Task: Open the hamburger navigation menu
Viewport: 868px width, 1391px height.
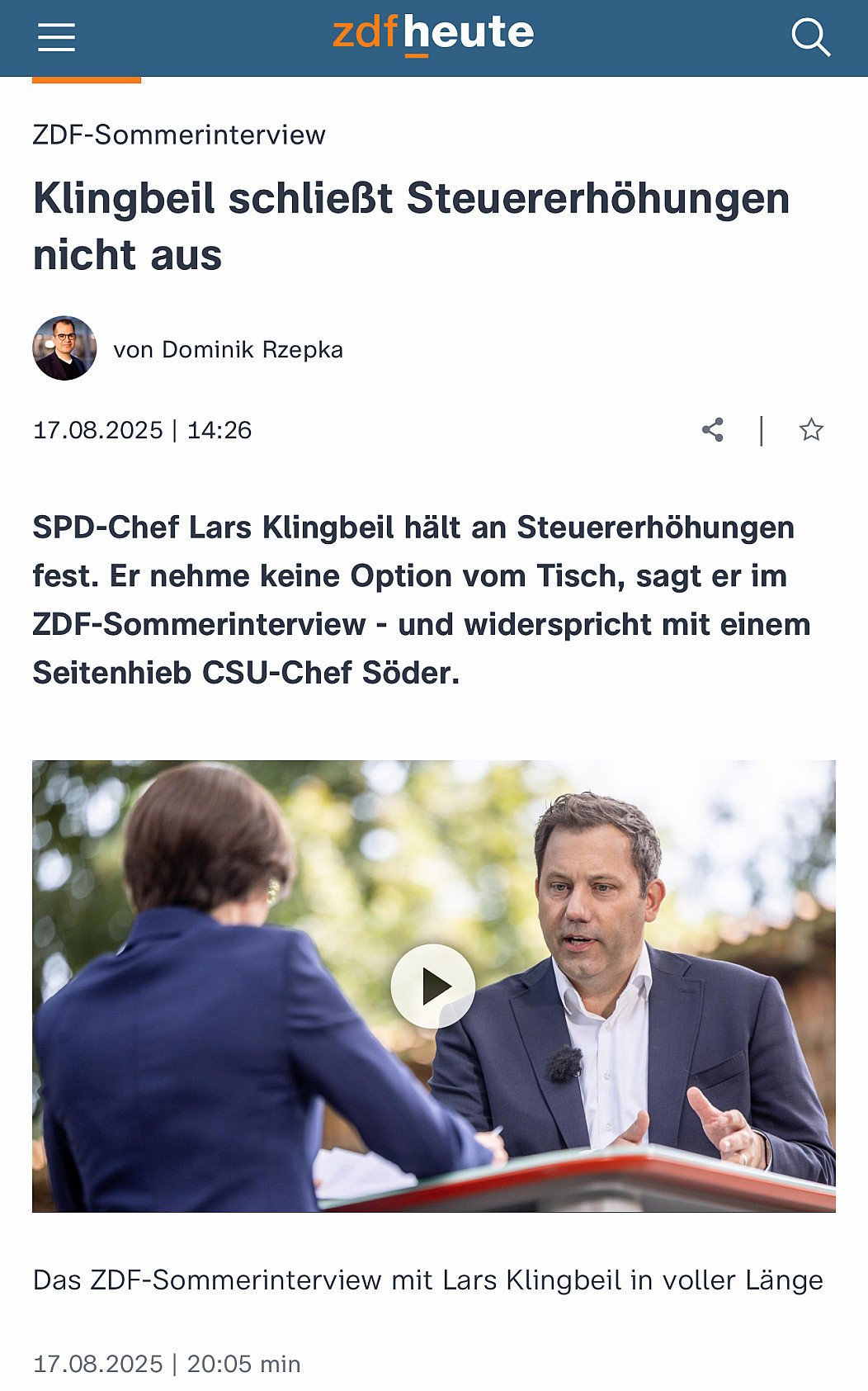Action: [x=56, y=38]
